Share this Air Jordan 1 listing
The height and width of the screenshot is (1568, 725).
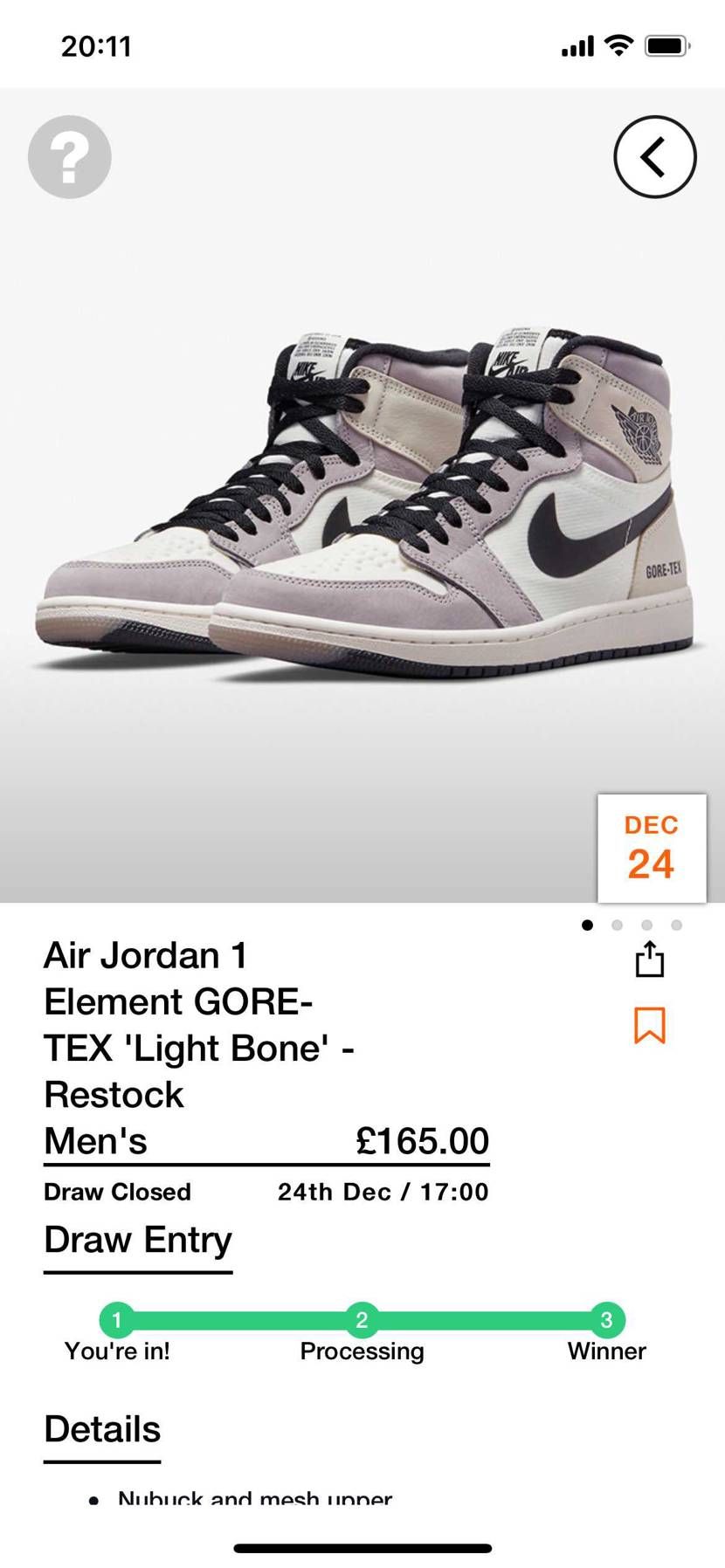[649, 959]
